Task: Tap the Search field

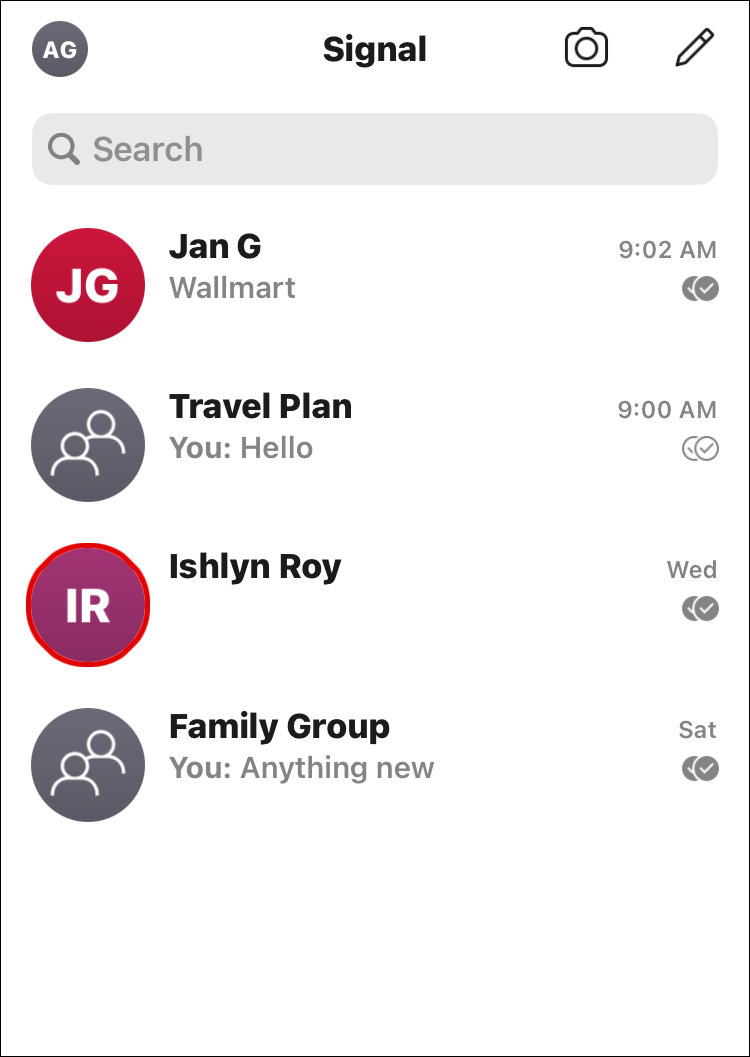Action: click(374, 149)
